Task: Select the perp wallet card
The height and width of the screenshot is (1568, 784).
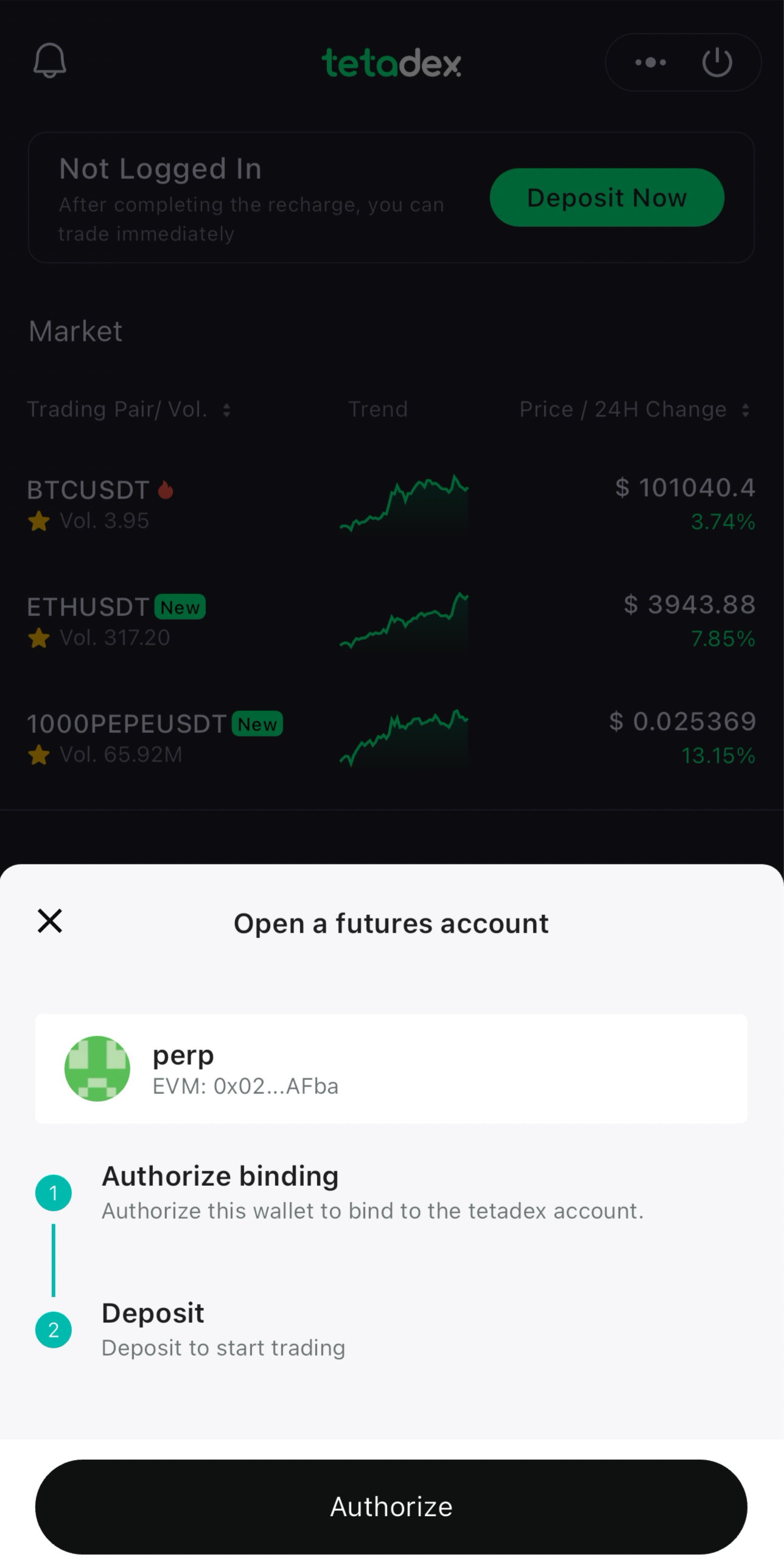Action: click(x=391, y=1068)
